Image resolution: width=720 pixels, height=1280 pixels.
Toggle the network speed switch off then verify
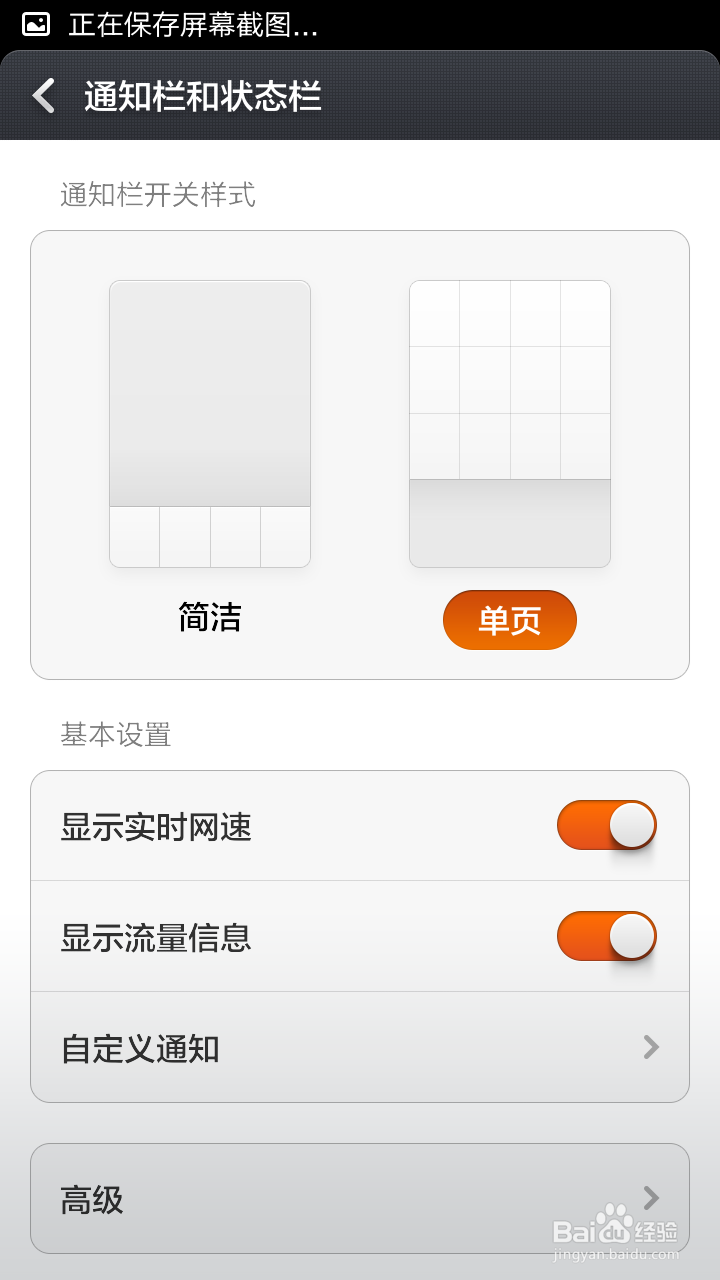point(606,825)
